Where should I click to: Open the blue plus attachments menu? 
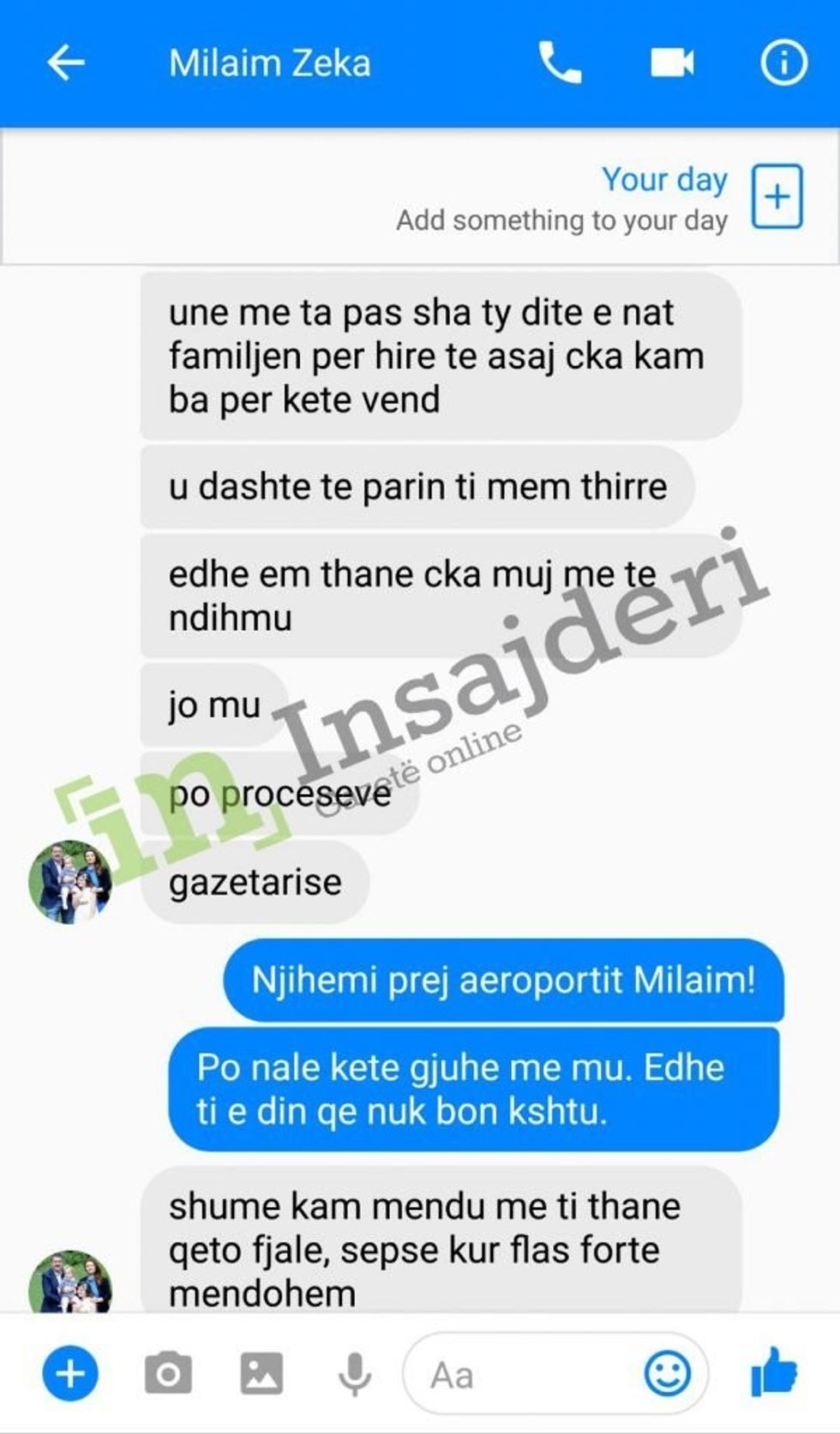pyautogui.click(x=70, y=1374)
